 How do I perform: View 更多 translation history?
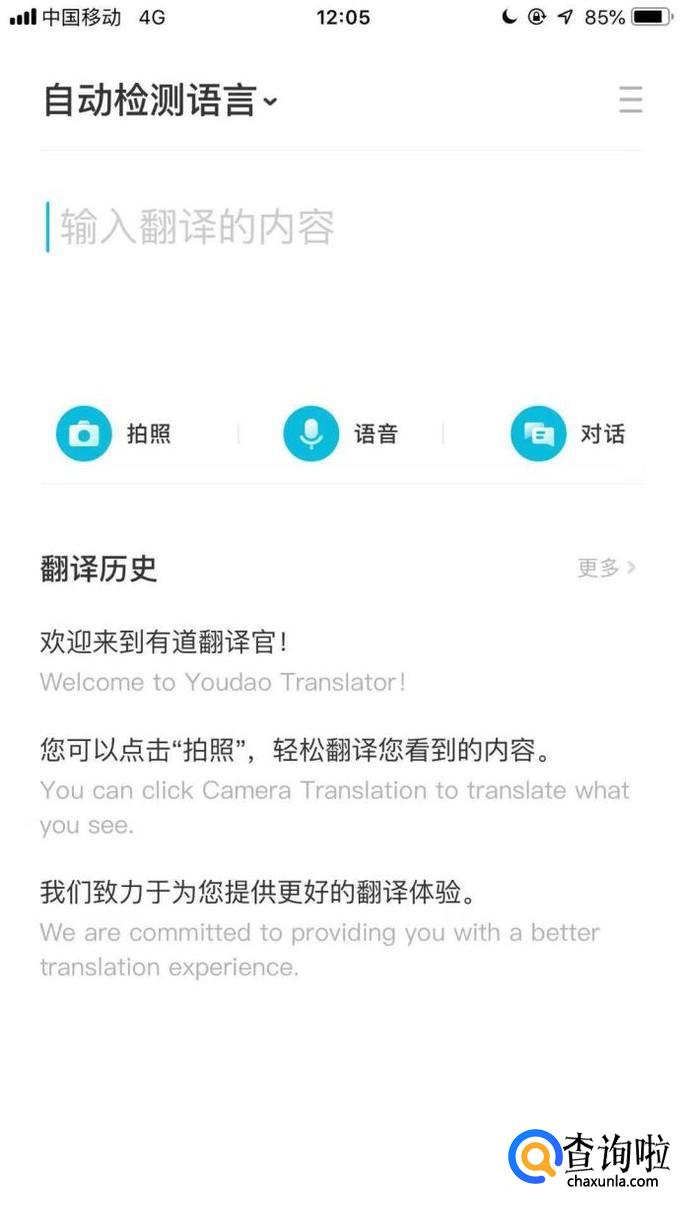pos(606,568)
